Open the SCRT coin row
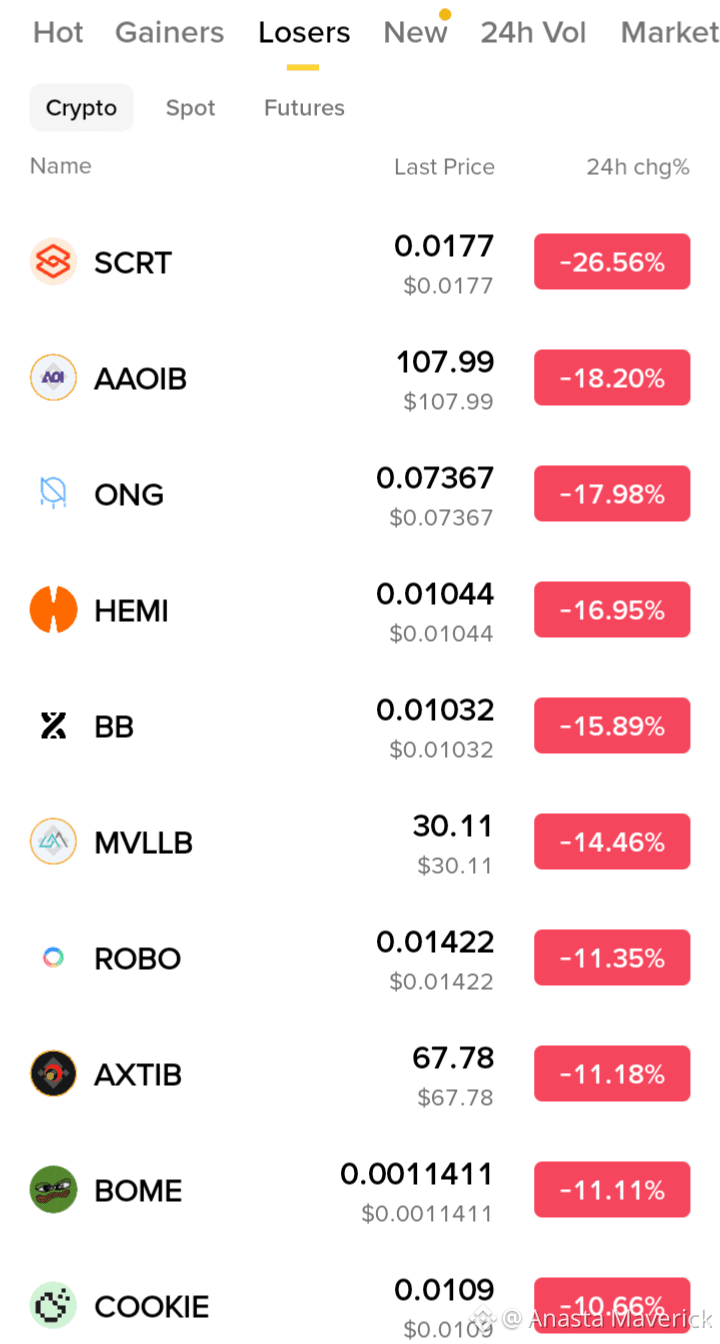This screenshot has width=720, height=1344. (x=360, y=263)
